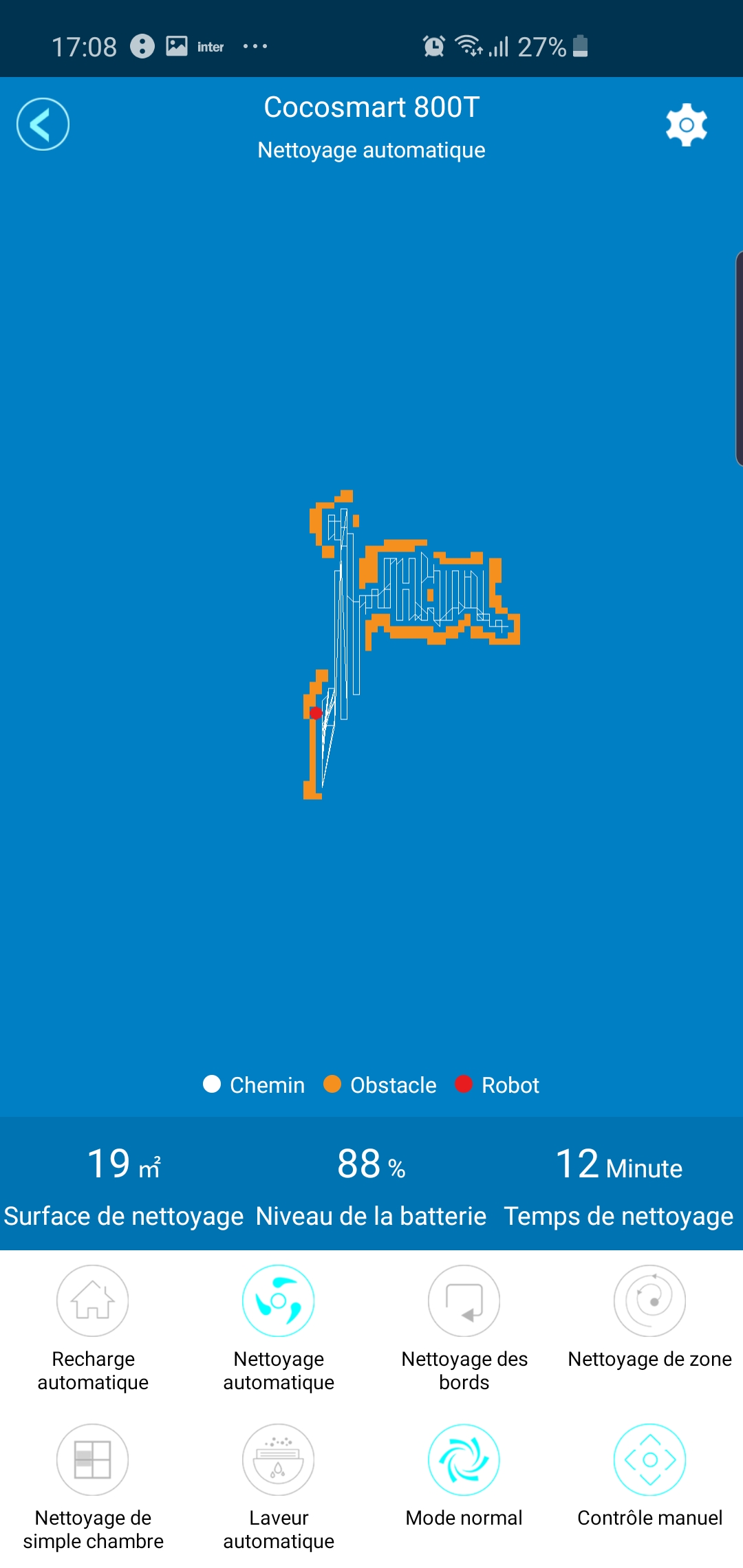This screenshot has width=743, height=1568.
Task: Select Nettoyage de simple chambre
Action: [x=93, y=1459]
